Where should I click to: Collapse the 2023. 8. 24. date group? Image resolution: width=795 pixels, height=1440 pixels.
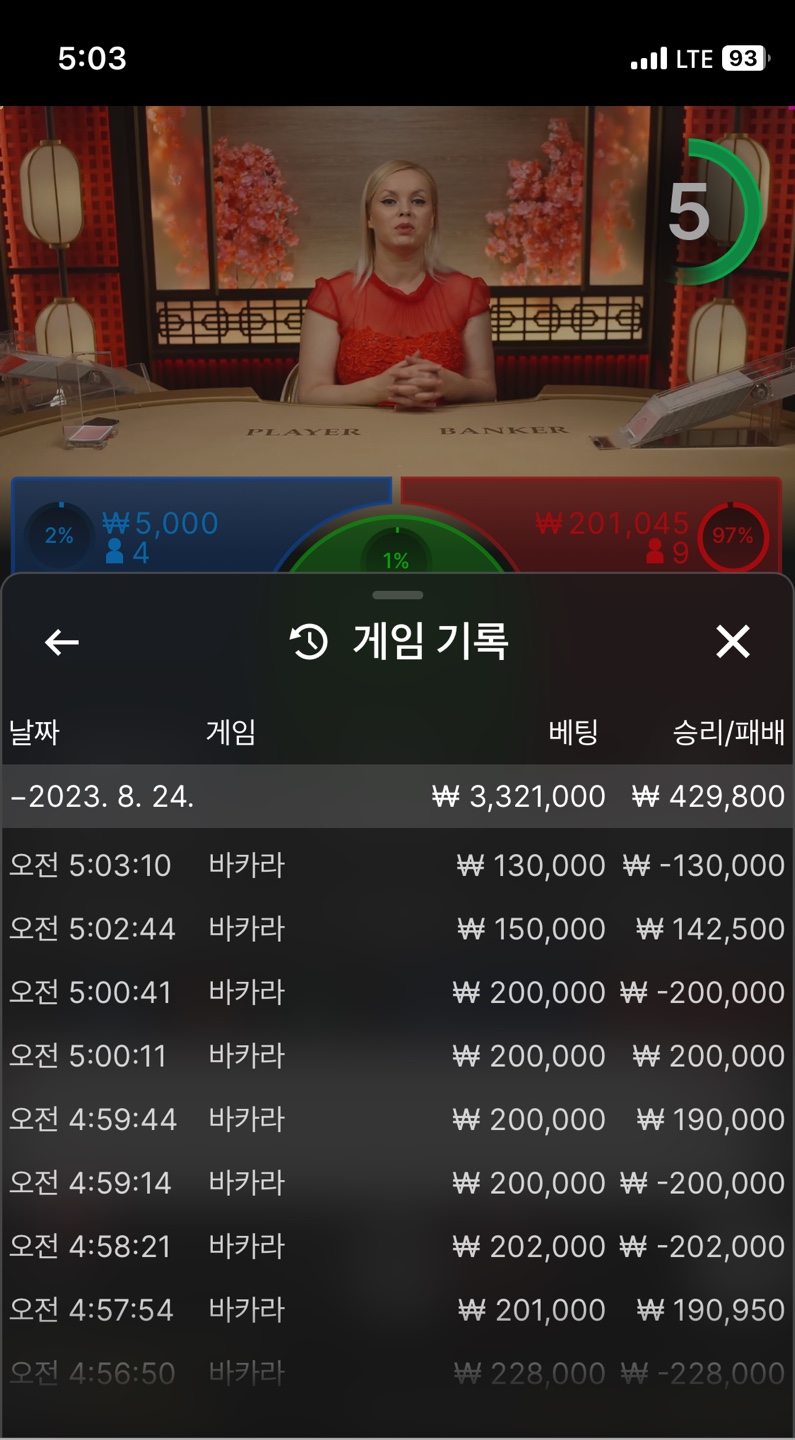(x=398, y=796)
